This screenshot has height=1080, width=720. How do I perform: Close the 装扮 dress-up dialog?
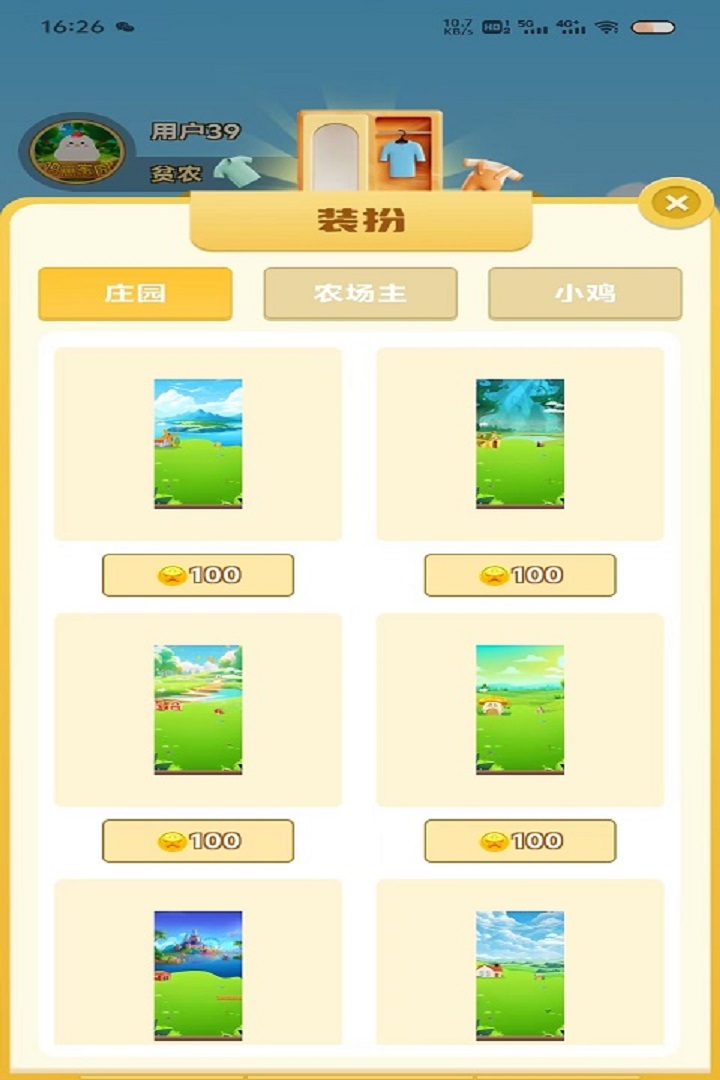[677, 204]
